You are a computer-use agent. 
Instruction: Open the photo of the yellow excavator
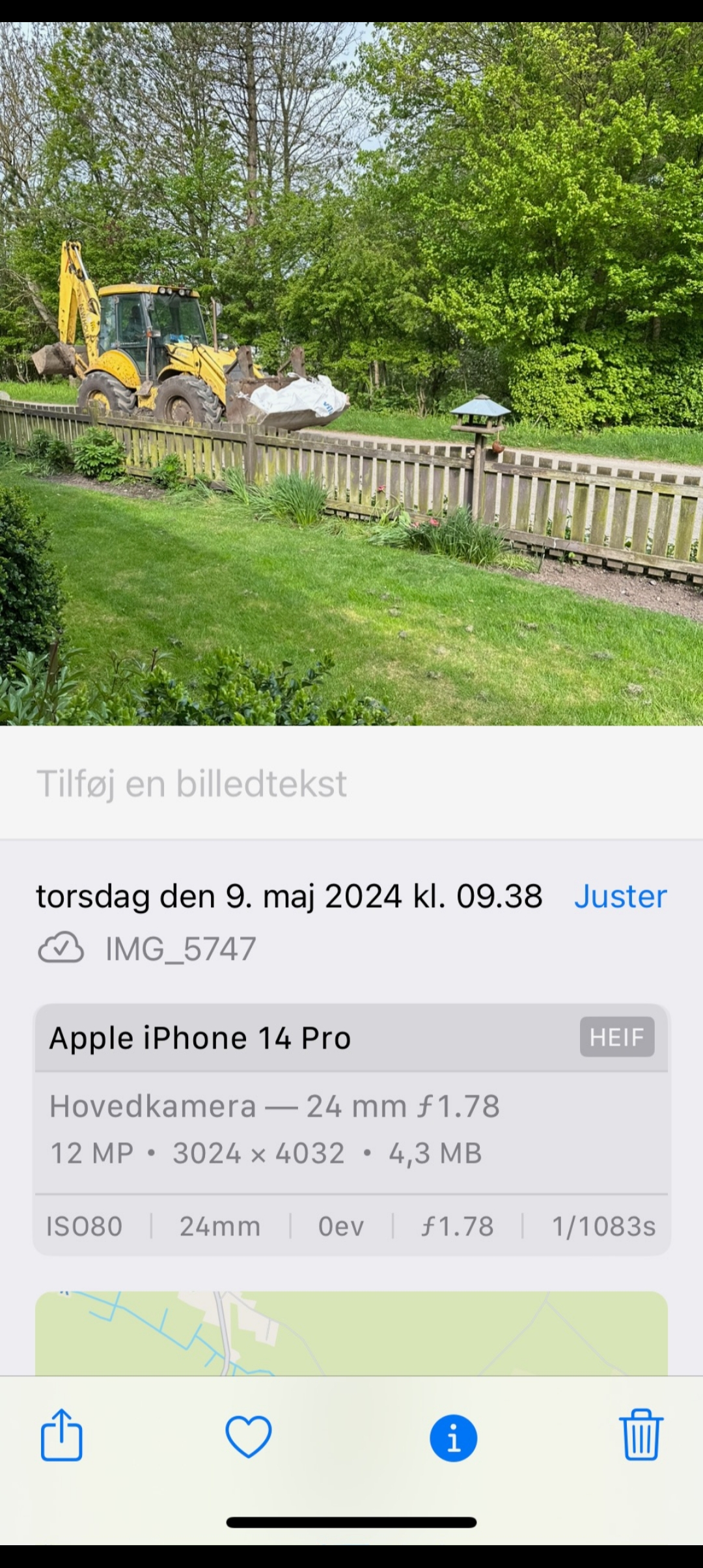351,374
